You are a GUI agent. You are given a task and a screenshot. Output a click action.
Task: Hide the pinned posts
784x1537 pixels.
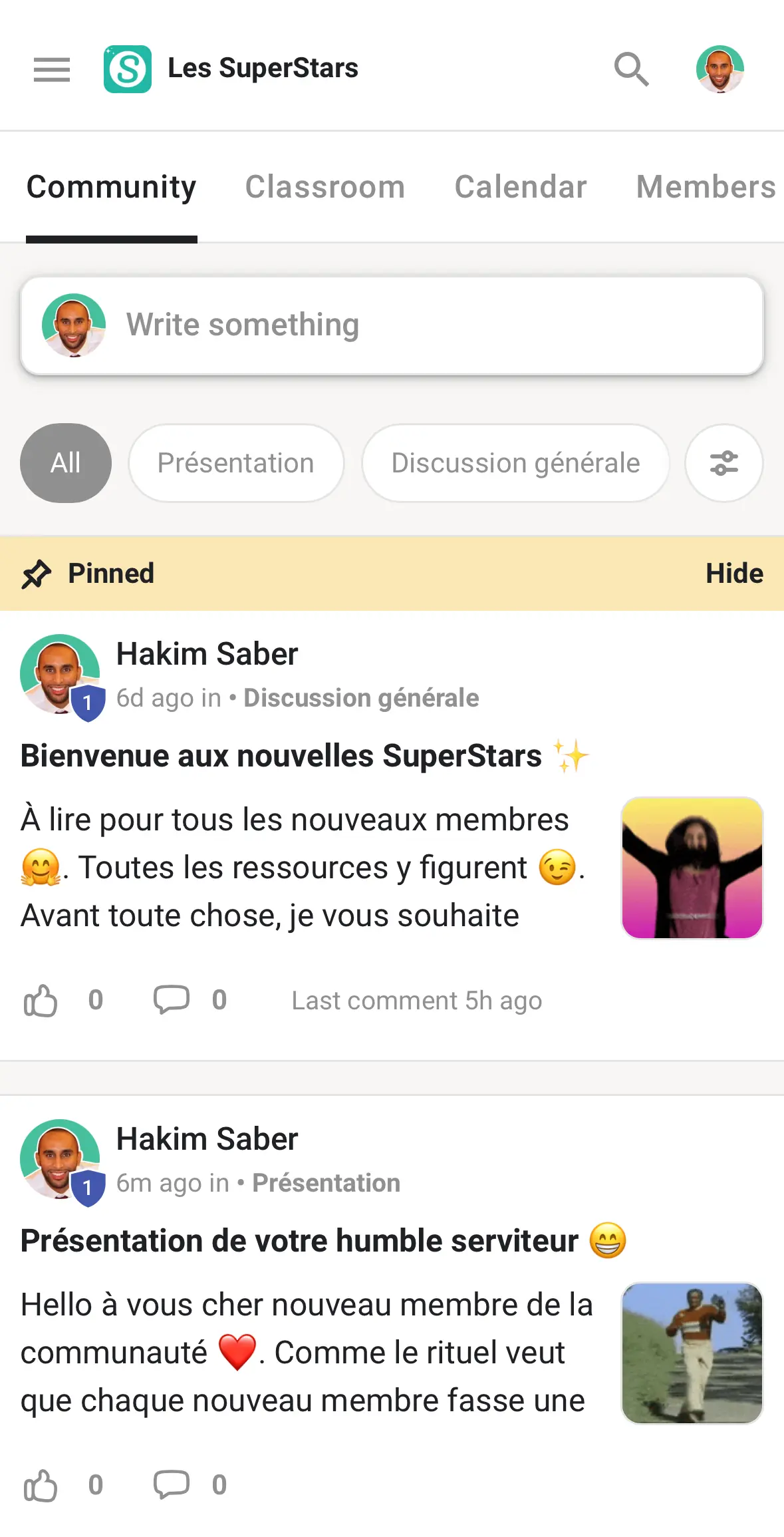(734, 574)
